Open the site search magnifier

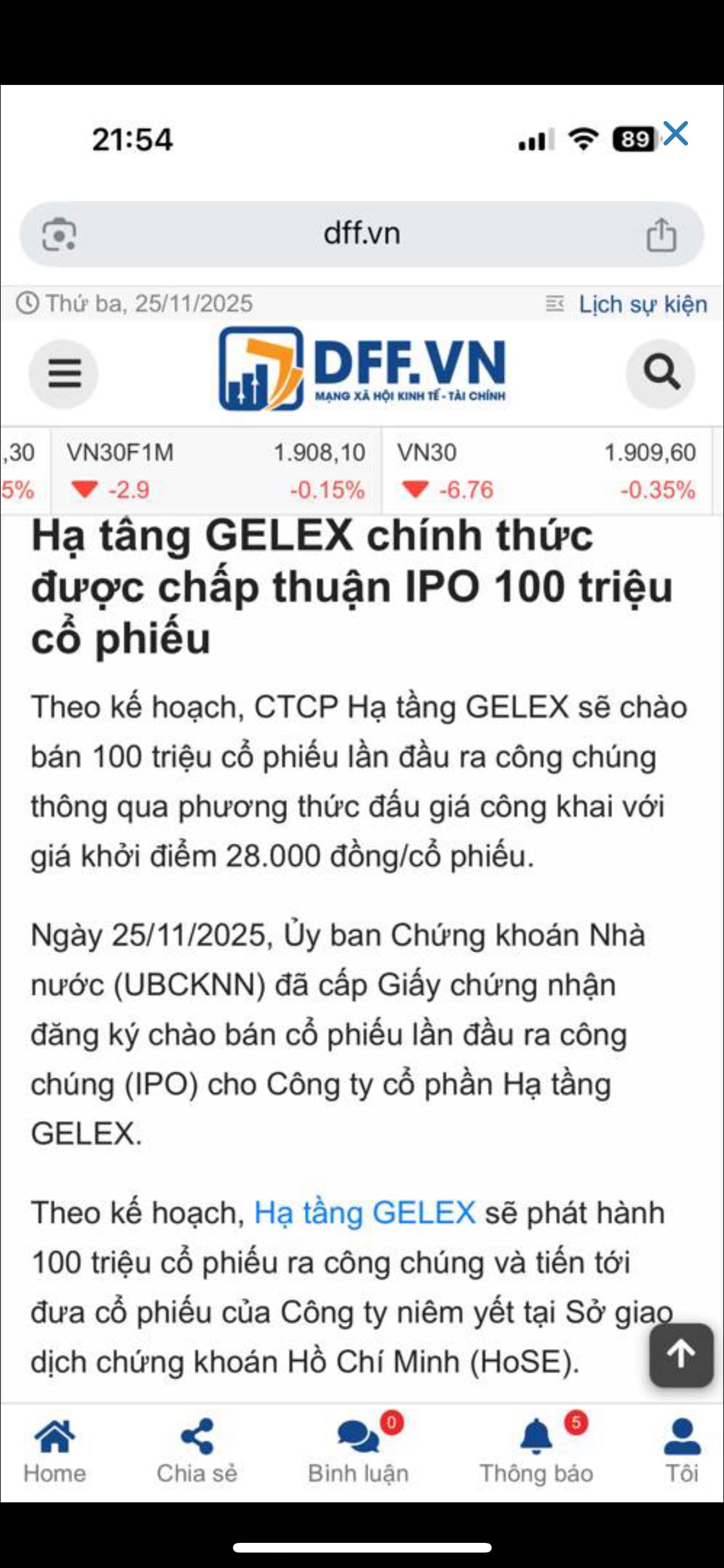pyautogui.click(x=661, y=373)
